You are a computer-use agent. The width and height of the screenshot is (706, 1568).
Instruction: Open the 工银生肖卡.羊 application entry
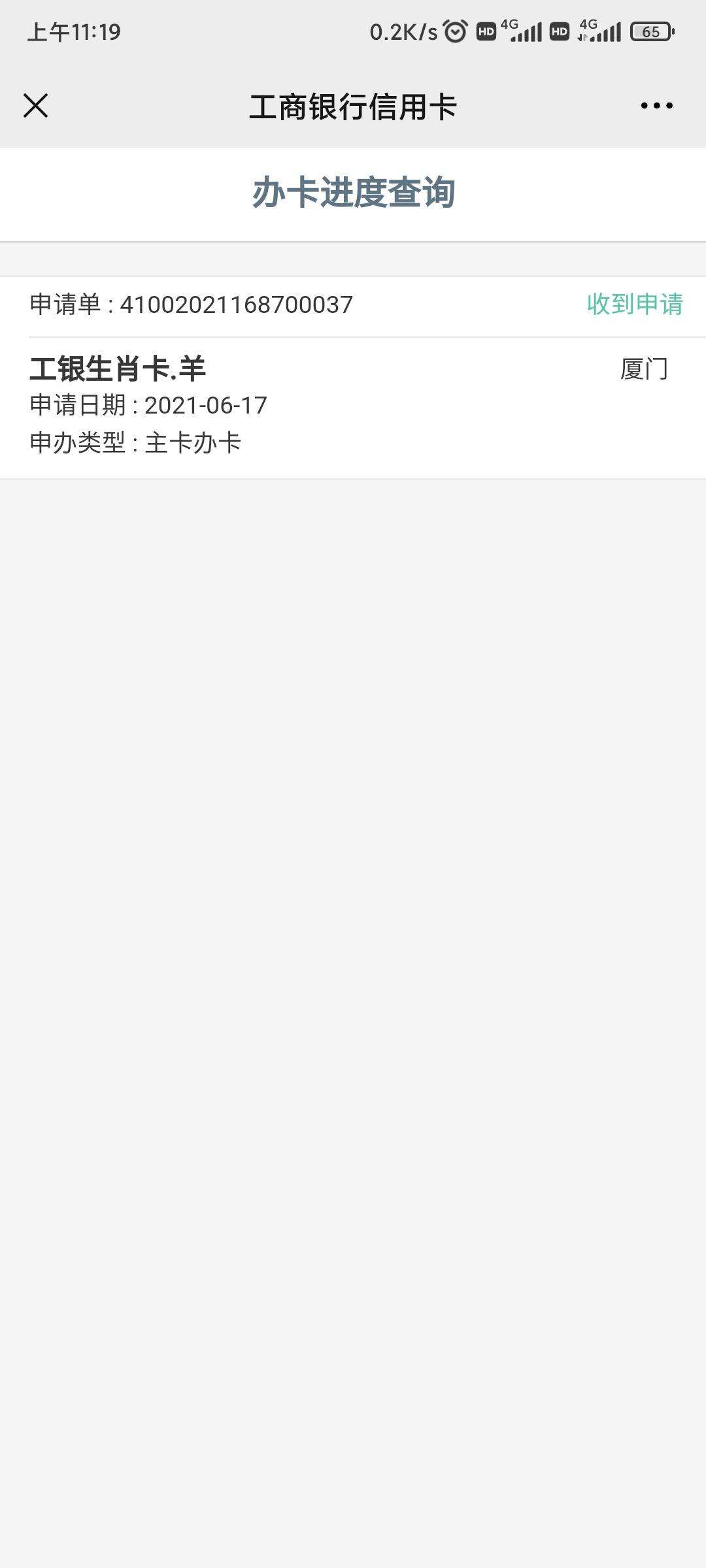[x=116, y=368]
